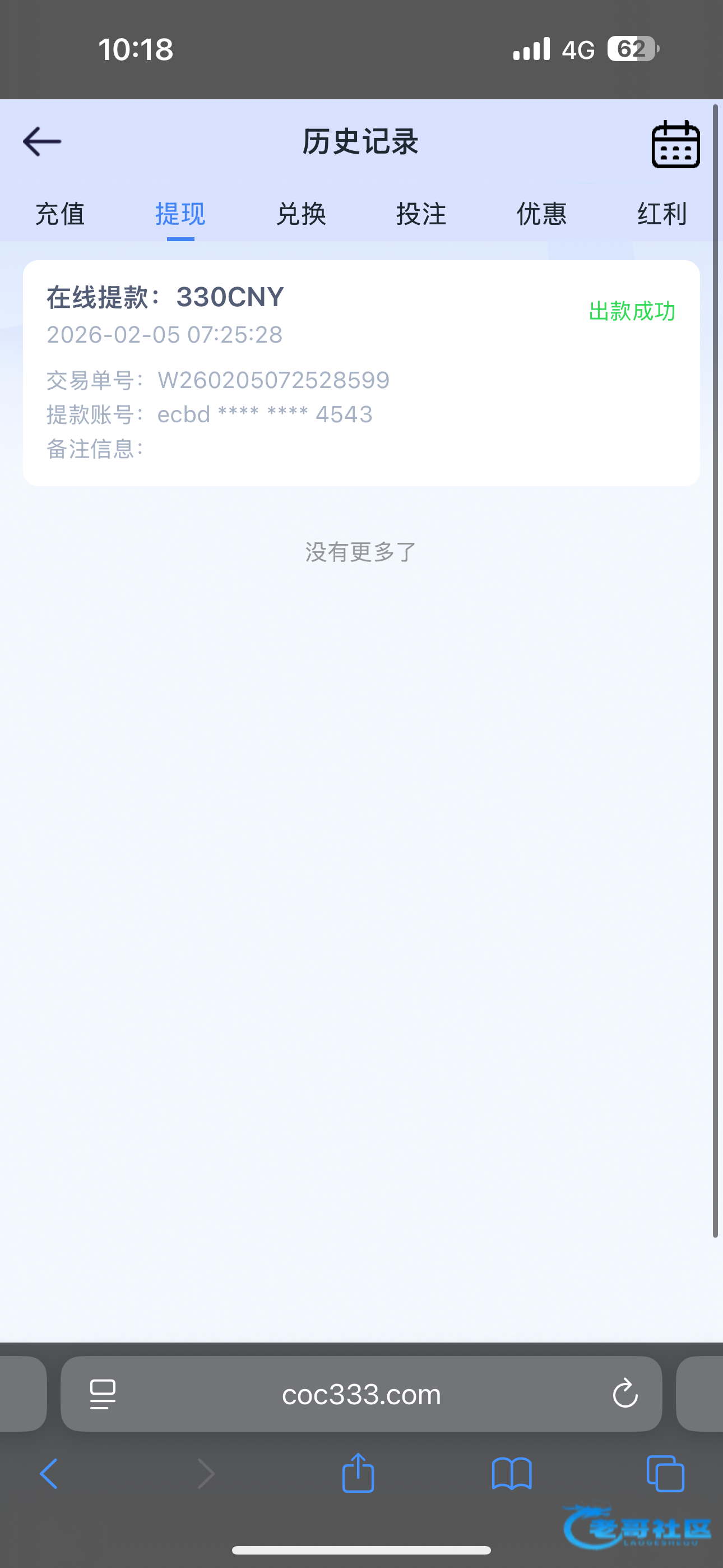Open the 红利 tab
Viewport: 723px width, 1568px height.
pos(662,214)
